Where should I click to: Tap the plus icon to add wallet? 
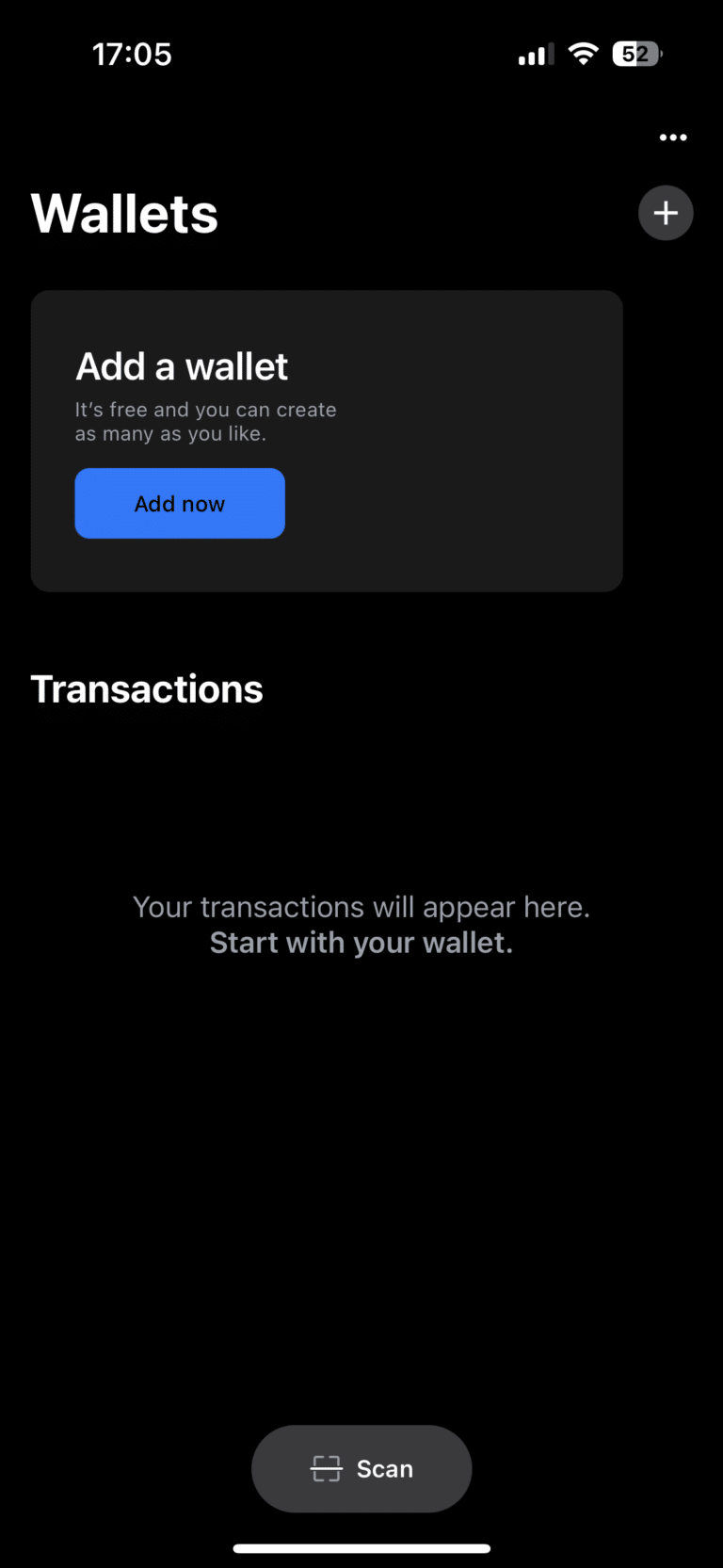pyautogui.click(x=666, y=213)
